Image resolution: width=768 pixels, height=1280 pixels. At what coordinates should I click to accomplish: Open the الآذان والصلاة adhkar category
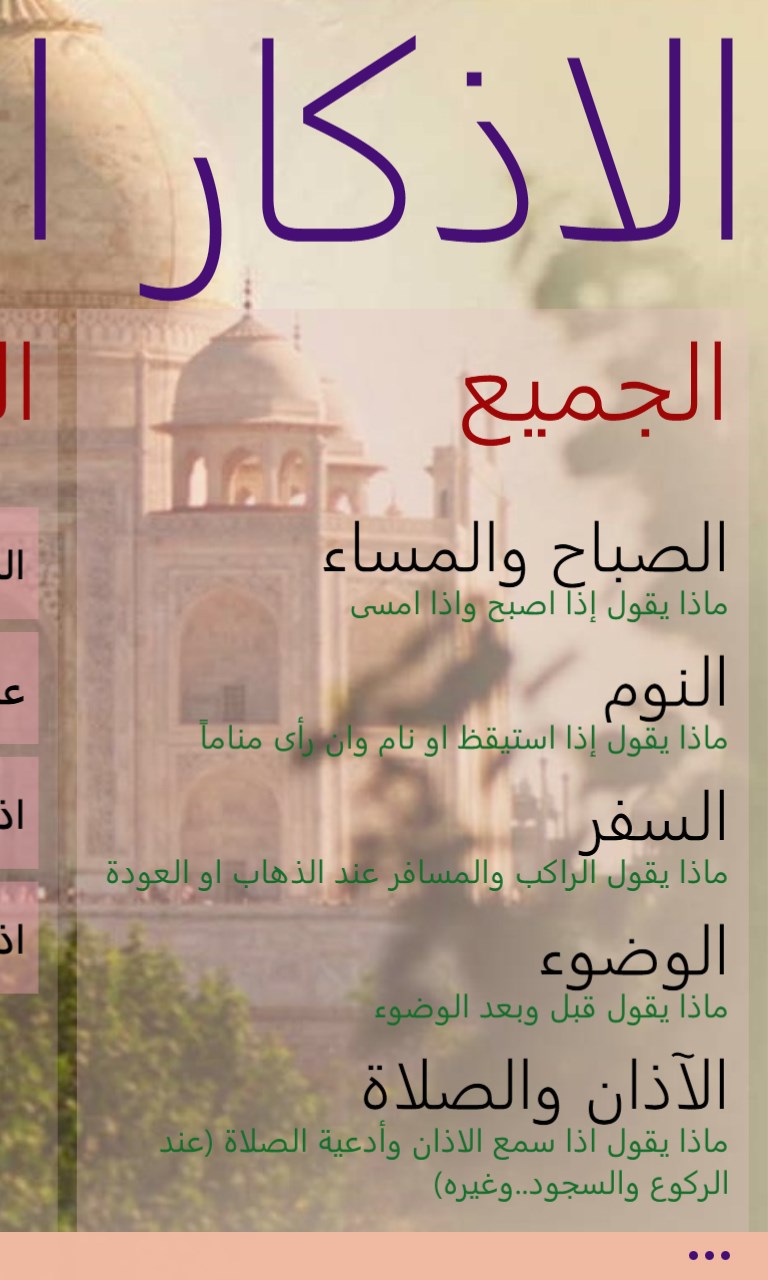coord(545,1087)
